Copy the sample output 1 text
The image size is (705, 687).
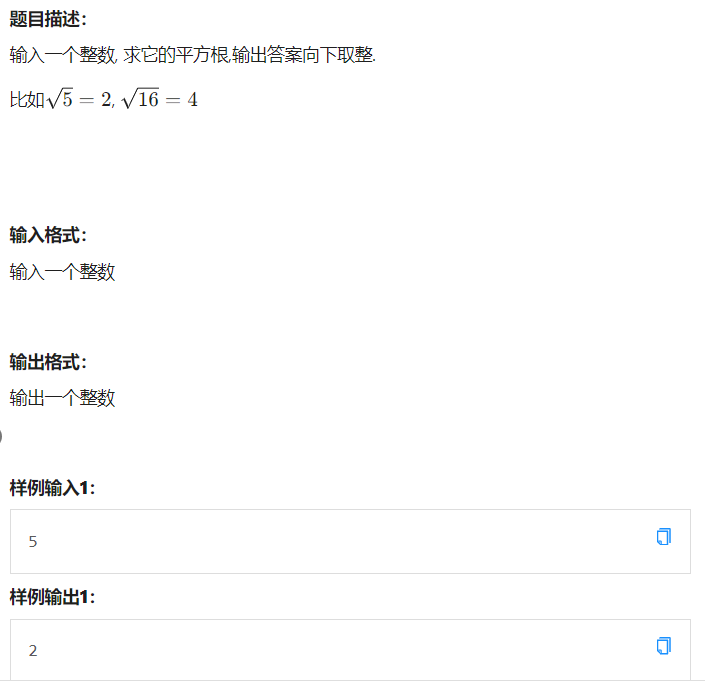point(663,646)
